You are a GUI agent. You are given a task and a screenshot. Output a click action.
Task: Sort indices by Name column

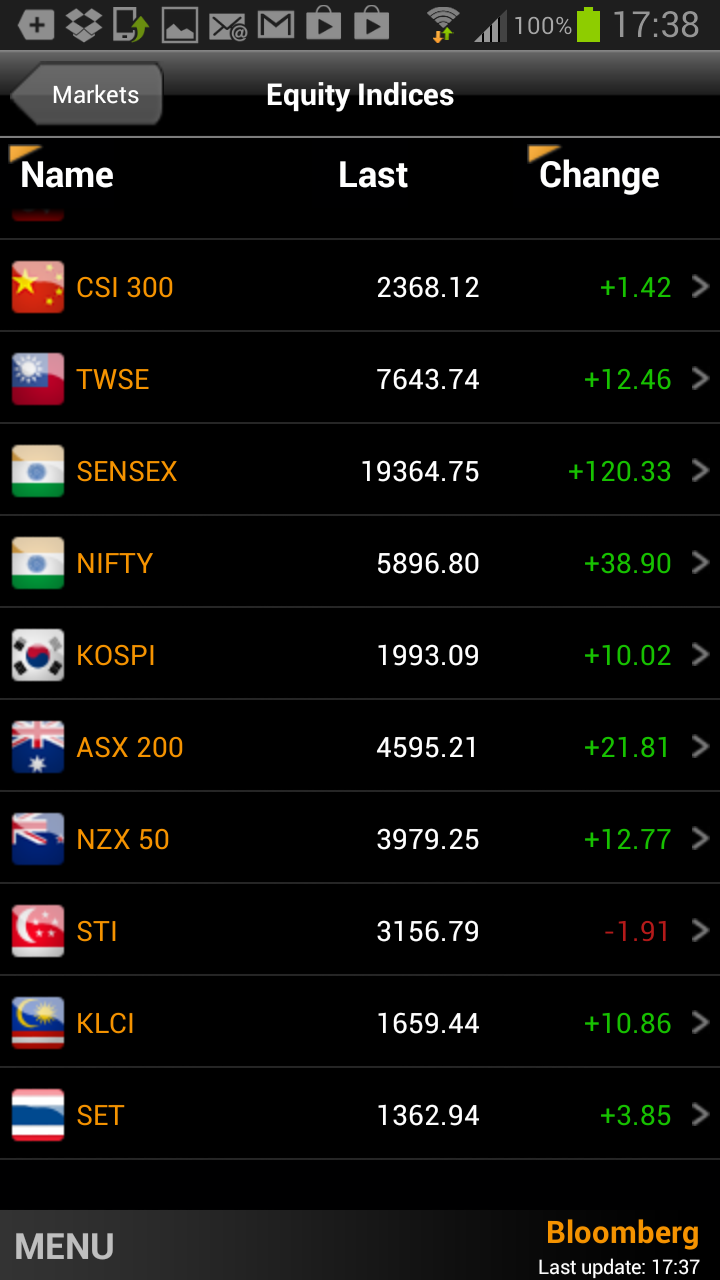point(66,175)
